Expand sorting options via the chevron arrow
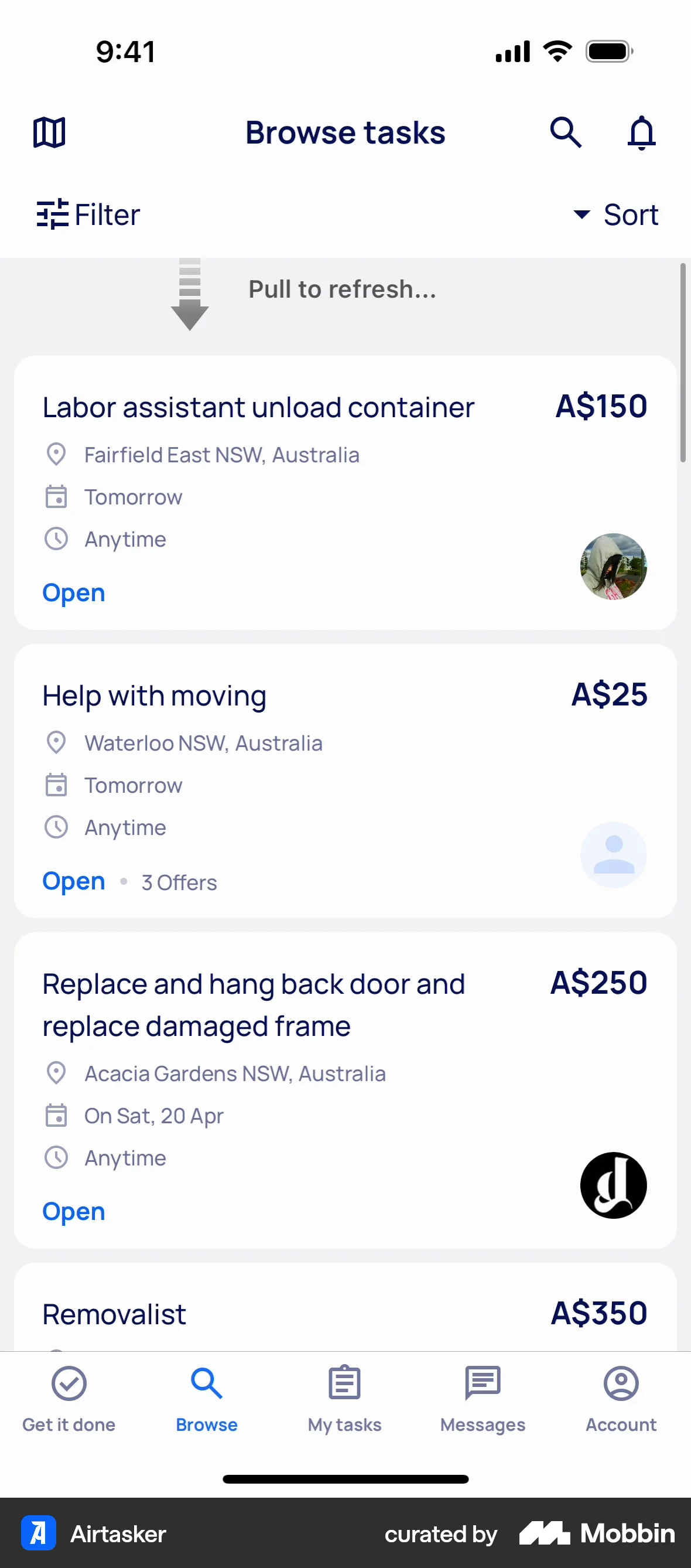This screenshot has width=691, height=1568. [x=581, y=214]
